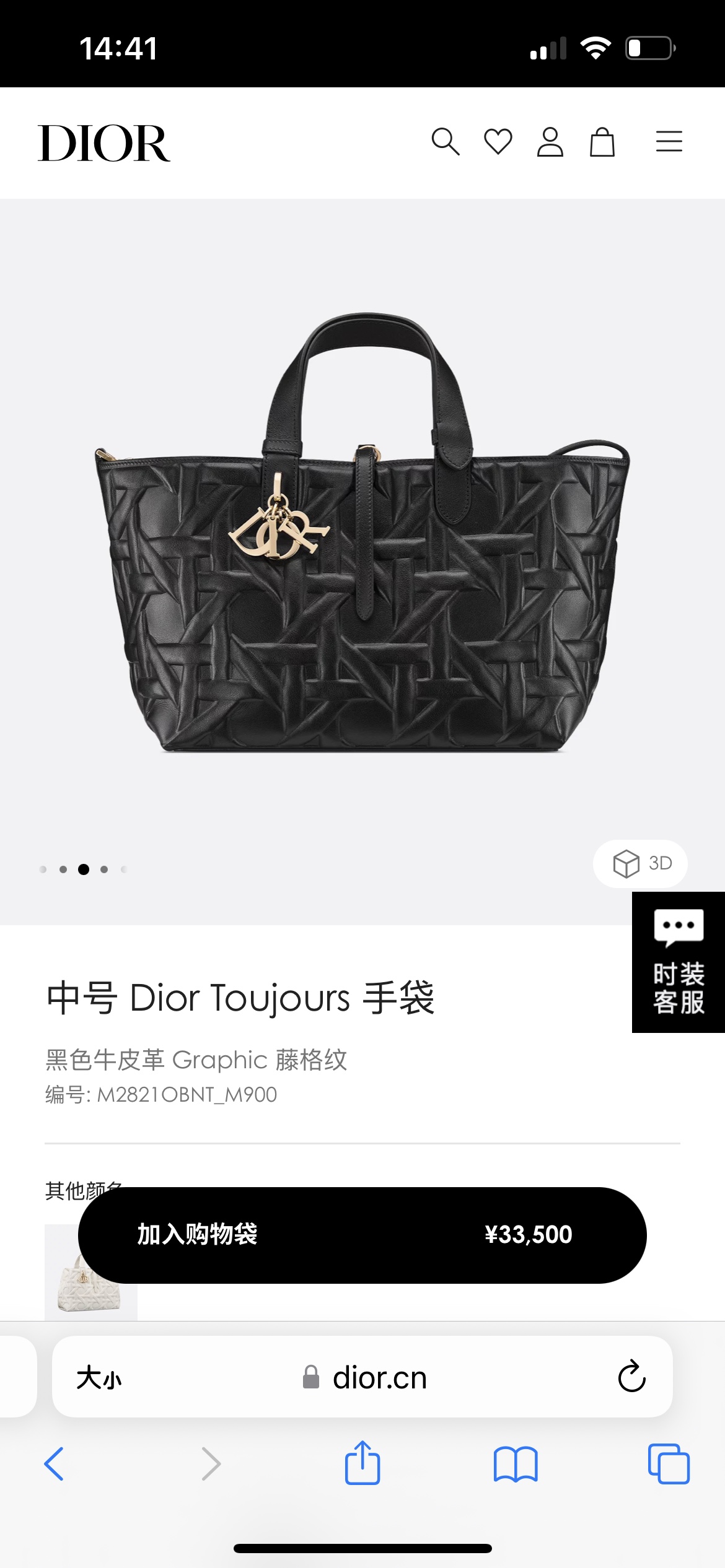Screen dimensions: 725x1568
Task: Open 时装客服 customer service chat
Action: tap(679, 962)
